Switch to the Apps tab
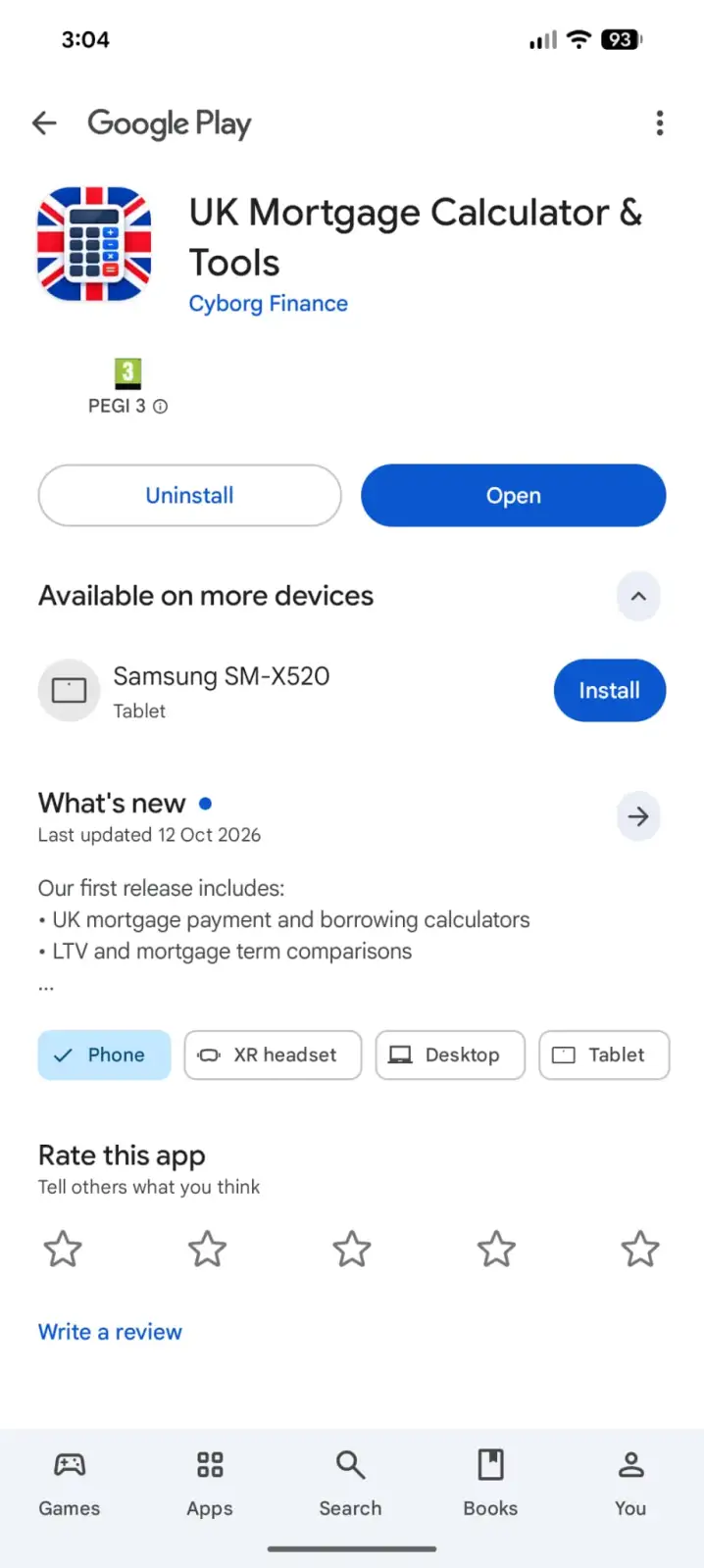 pos(210,1484)
